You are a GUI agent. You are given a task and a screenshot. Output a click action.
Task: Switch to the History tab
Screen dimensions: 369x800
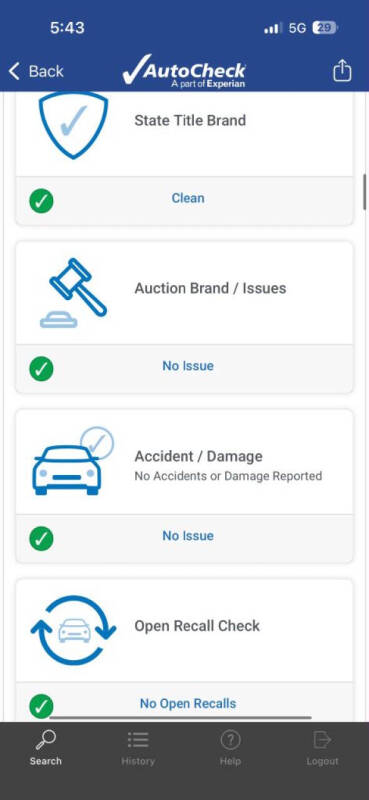[x=138, y=747]
